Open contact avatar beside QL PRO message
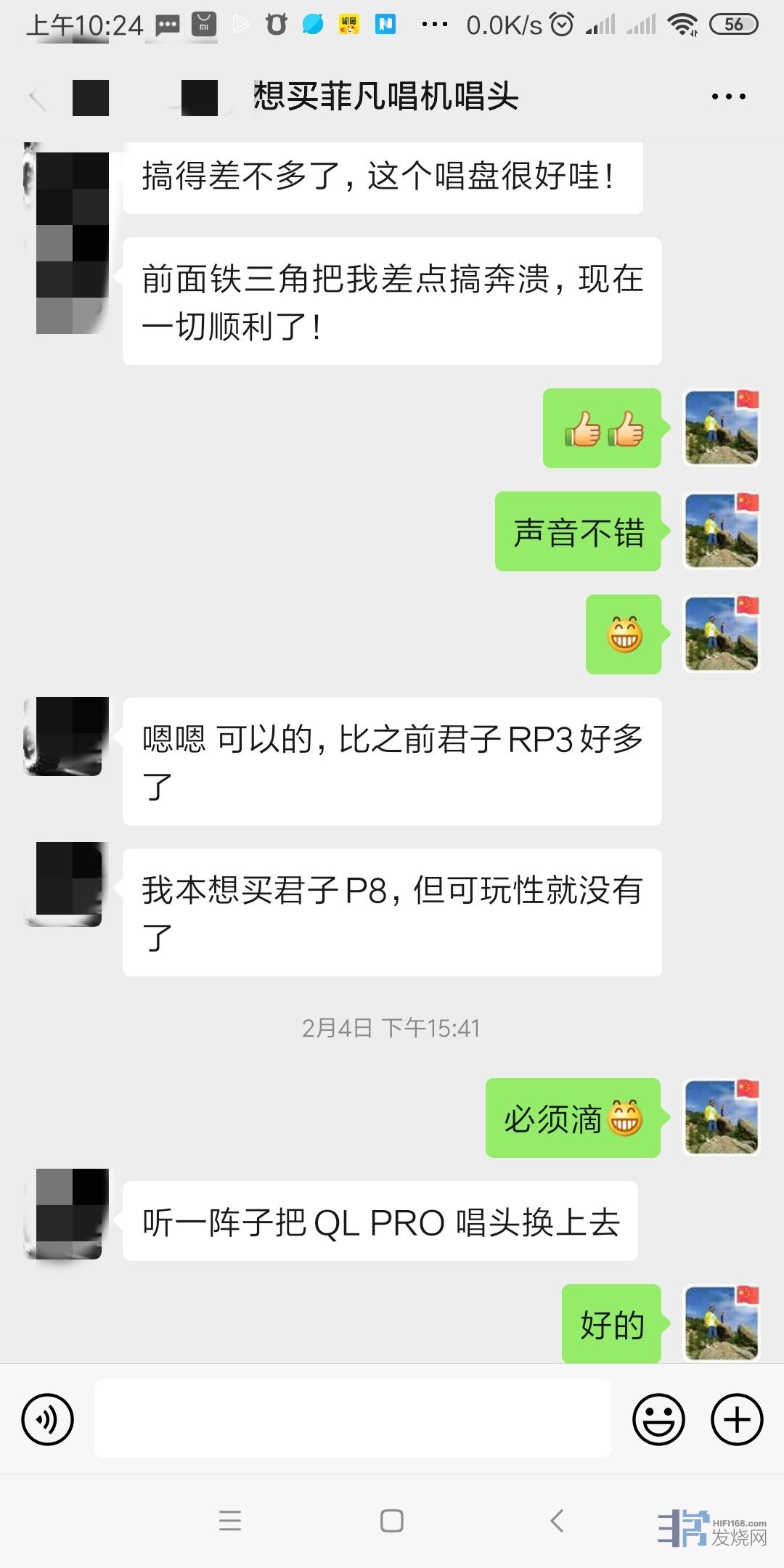 point(67,1214)
